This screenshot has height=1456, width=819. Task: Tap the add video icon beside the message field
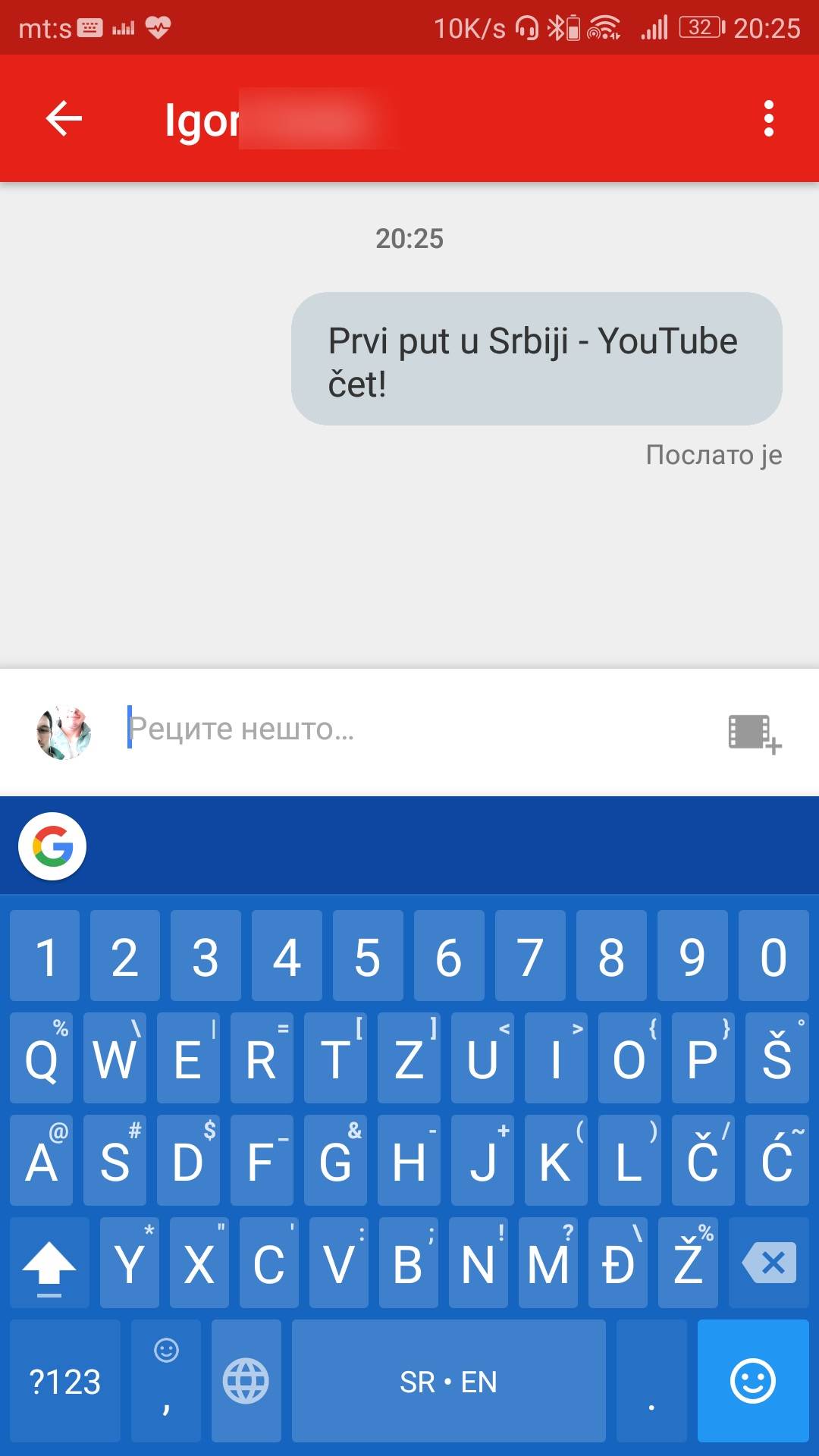point(754,733)
